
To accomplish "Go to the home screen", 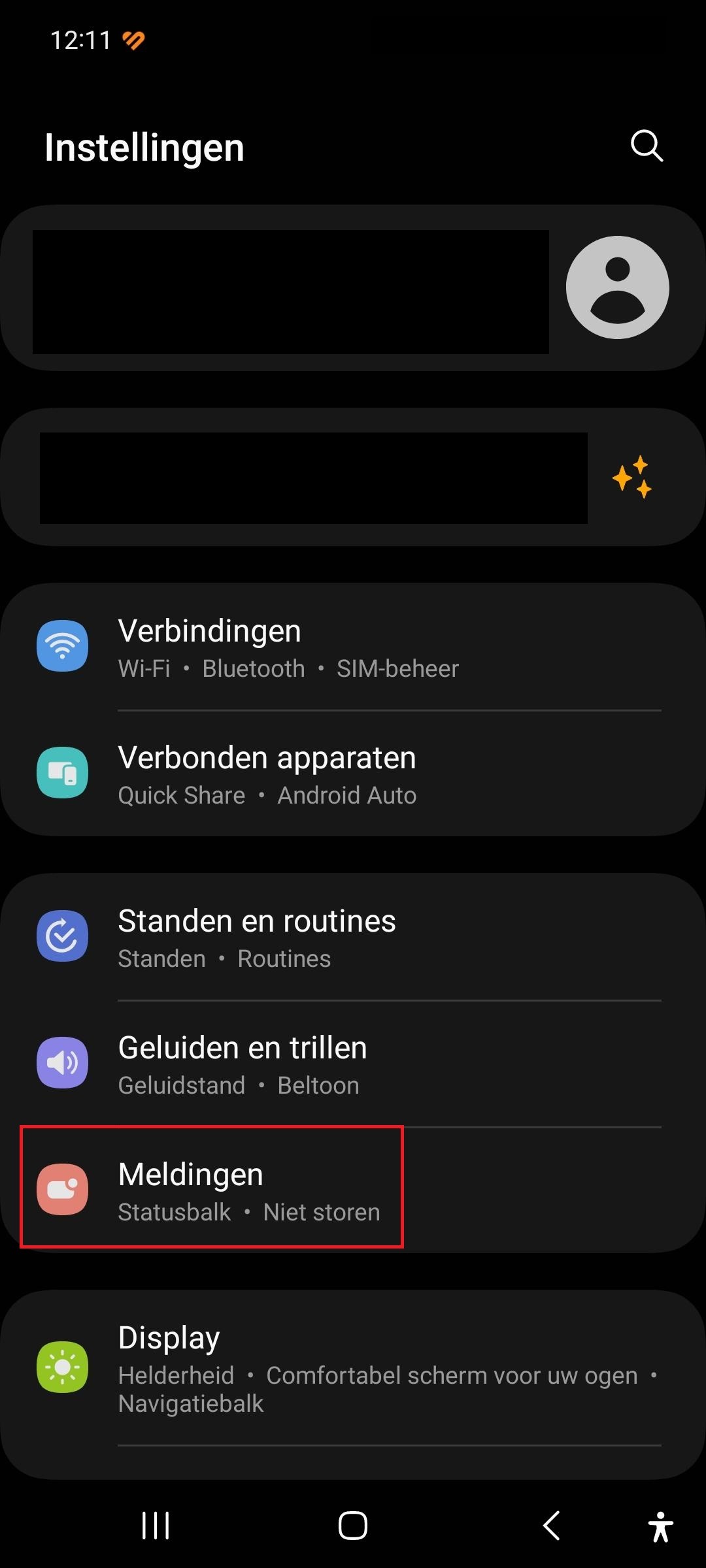I will tap(353, 1526).
